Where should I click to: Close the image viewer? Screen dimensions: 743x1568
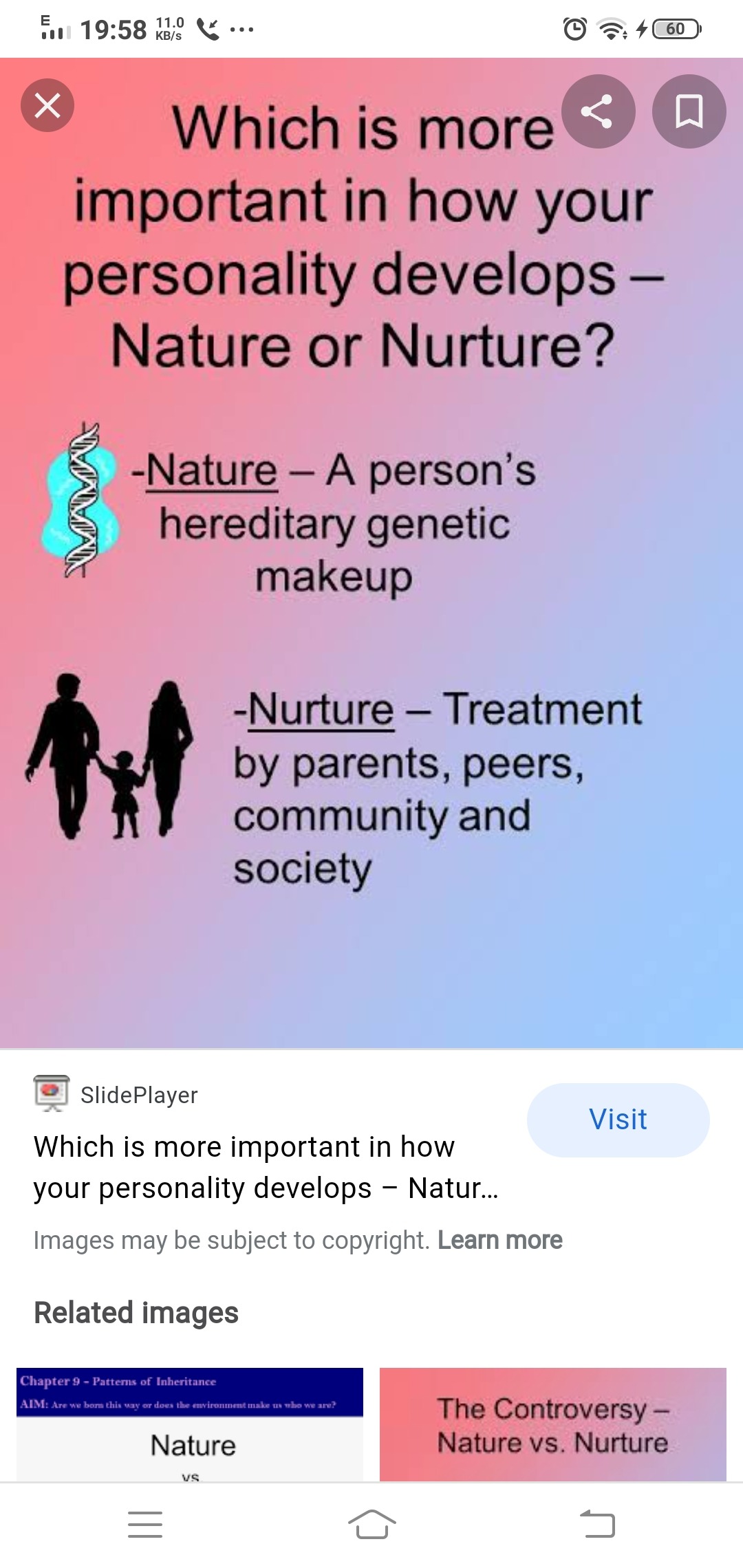tap(47, 106)
